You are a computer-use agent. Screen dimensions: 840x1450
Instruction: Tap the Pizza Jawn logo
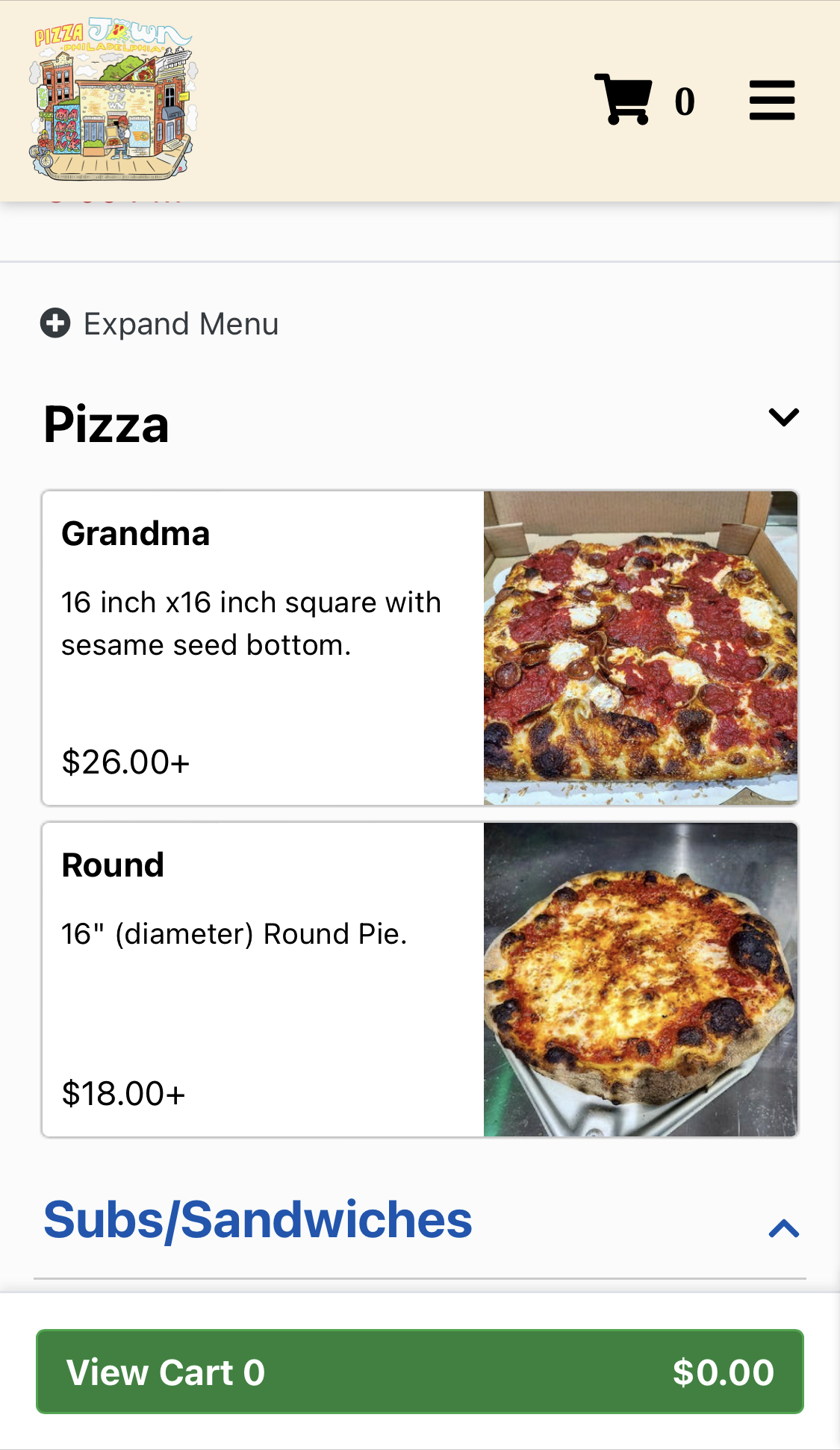[113, 99]
